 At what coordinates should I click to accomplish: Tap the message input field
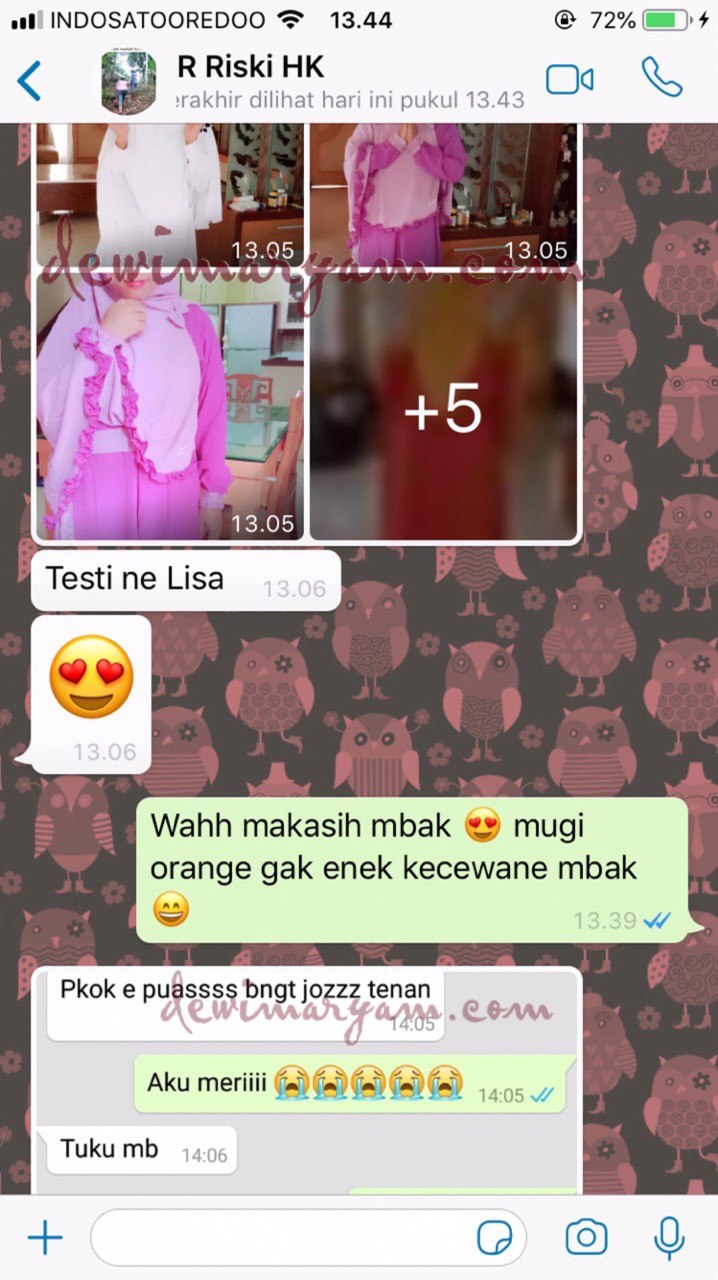[280, 1238]
